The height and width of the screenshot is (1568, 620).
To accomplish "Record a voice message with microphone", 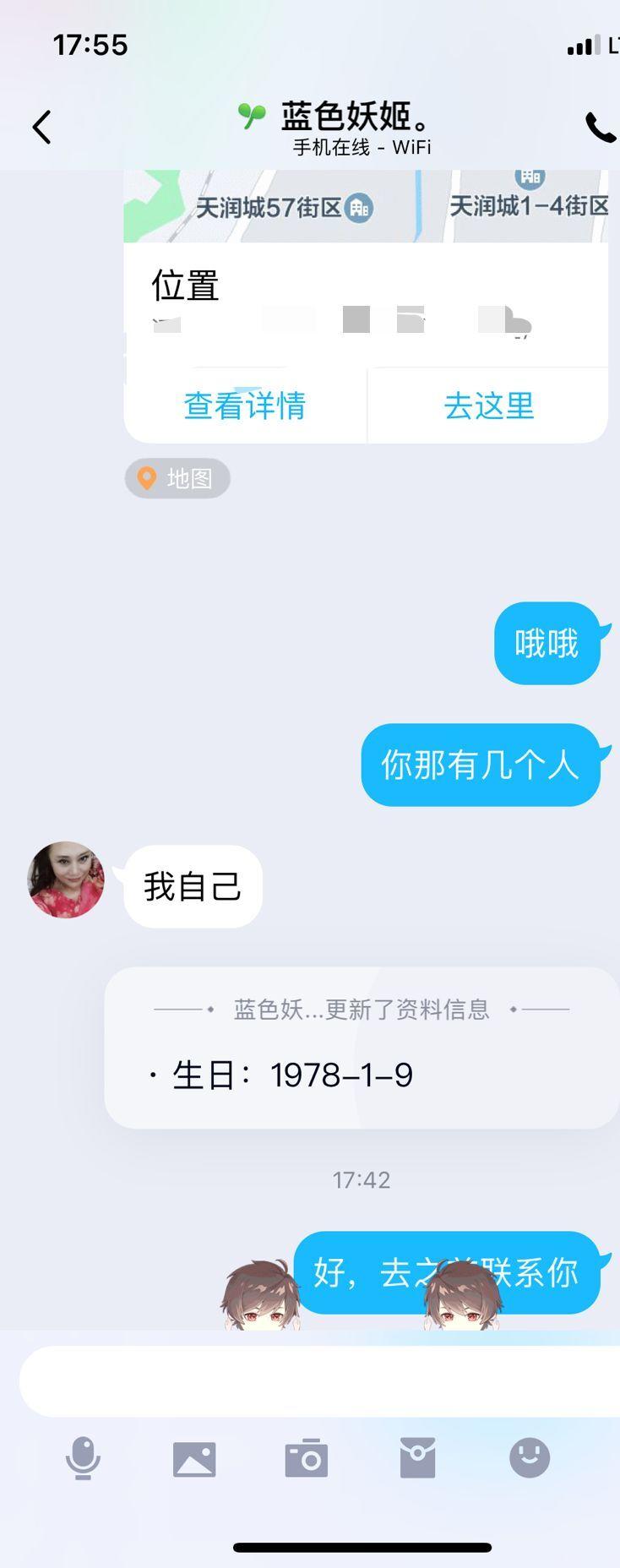I will click(x=83, y=1458).
